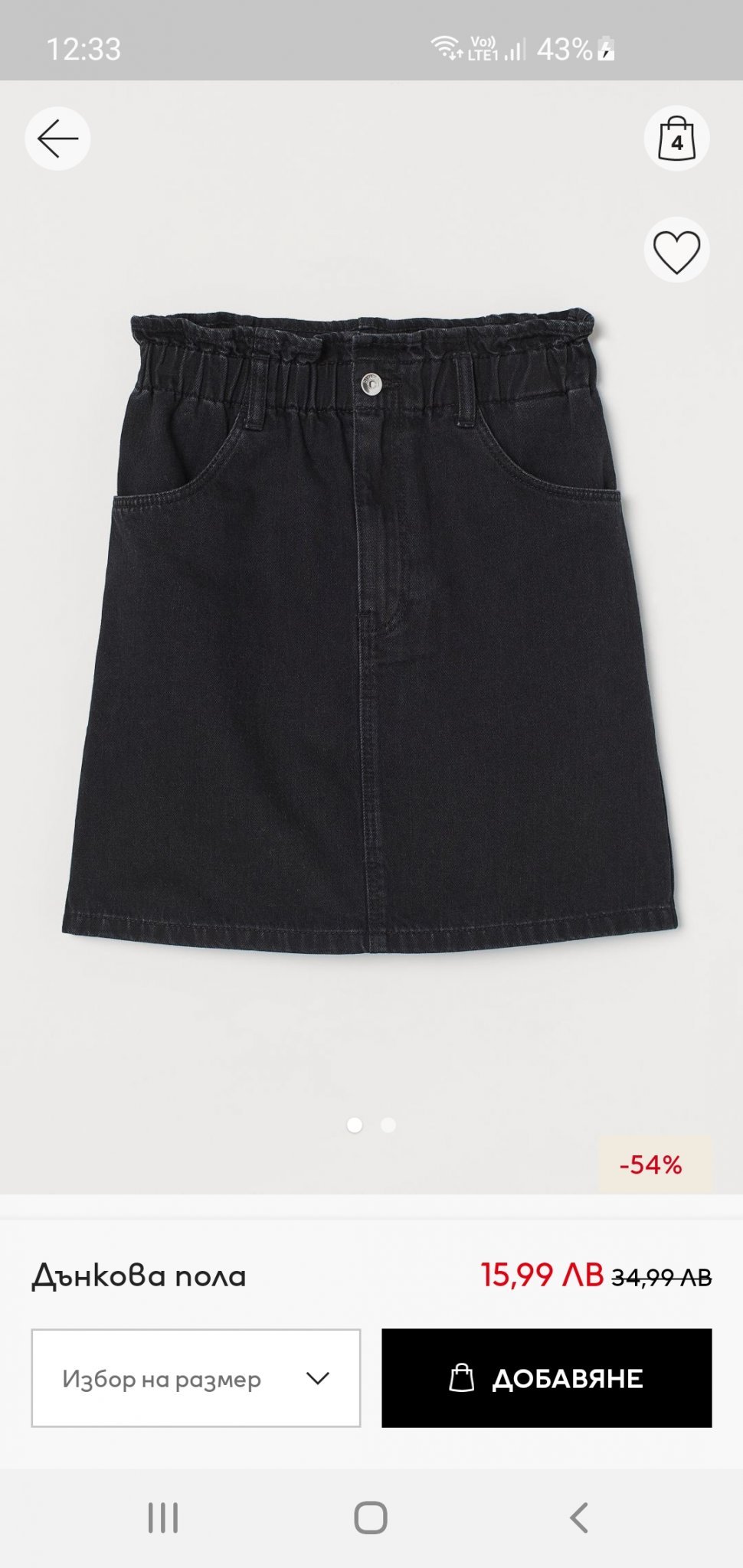Image resolution: width=743 pixels, height=1568 pixels.
Task: Go back using the arrow icon
Action: click(57, 139)
